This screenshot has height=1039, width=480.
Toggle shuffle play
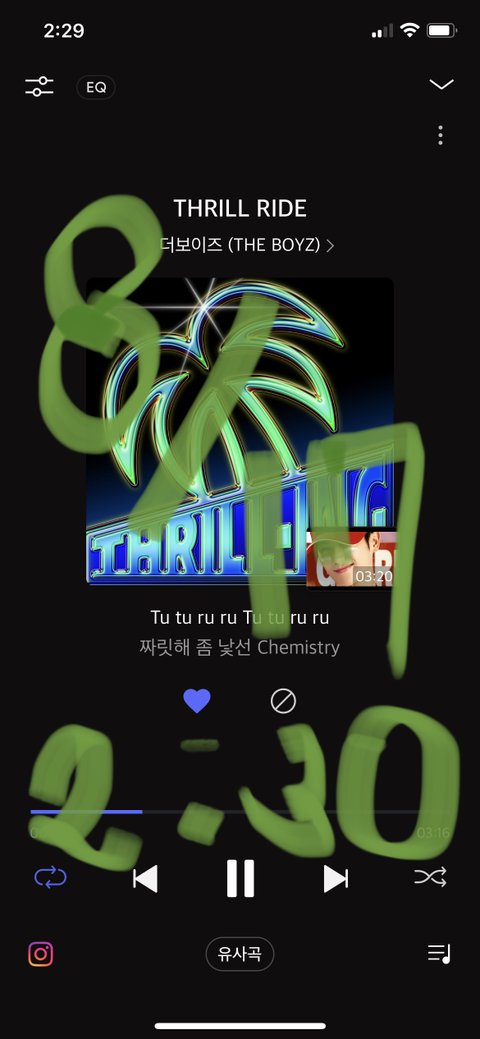click(x=430, y=878)
